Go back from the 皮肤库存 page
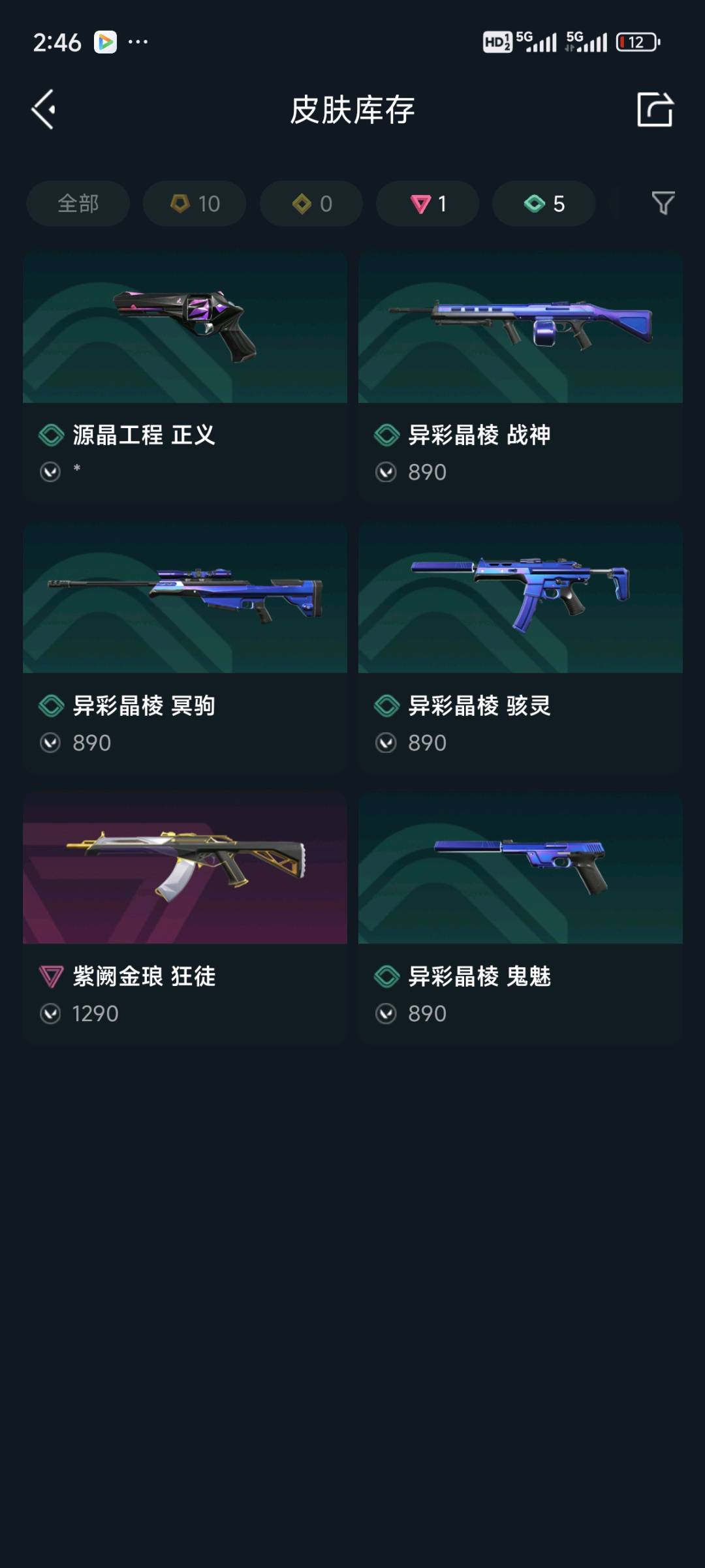705x1568 pixels. coord(44,109)
